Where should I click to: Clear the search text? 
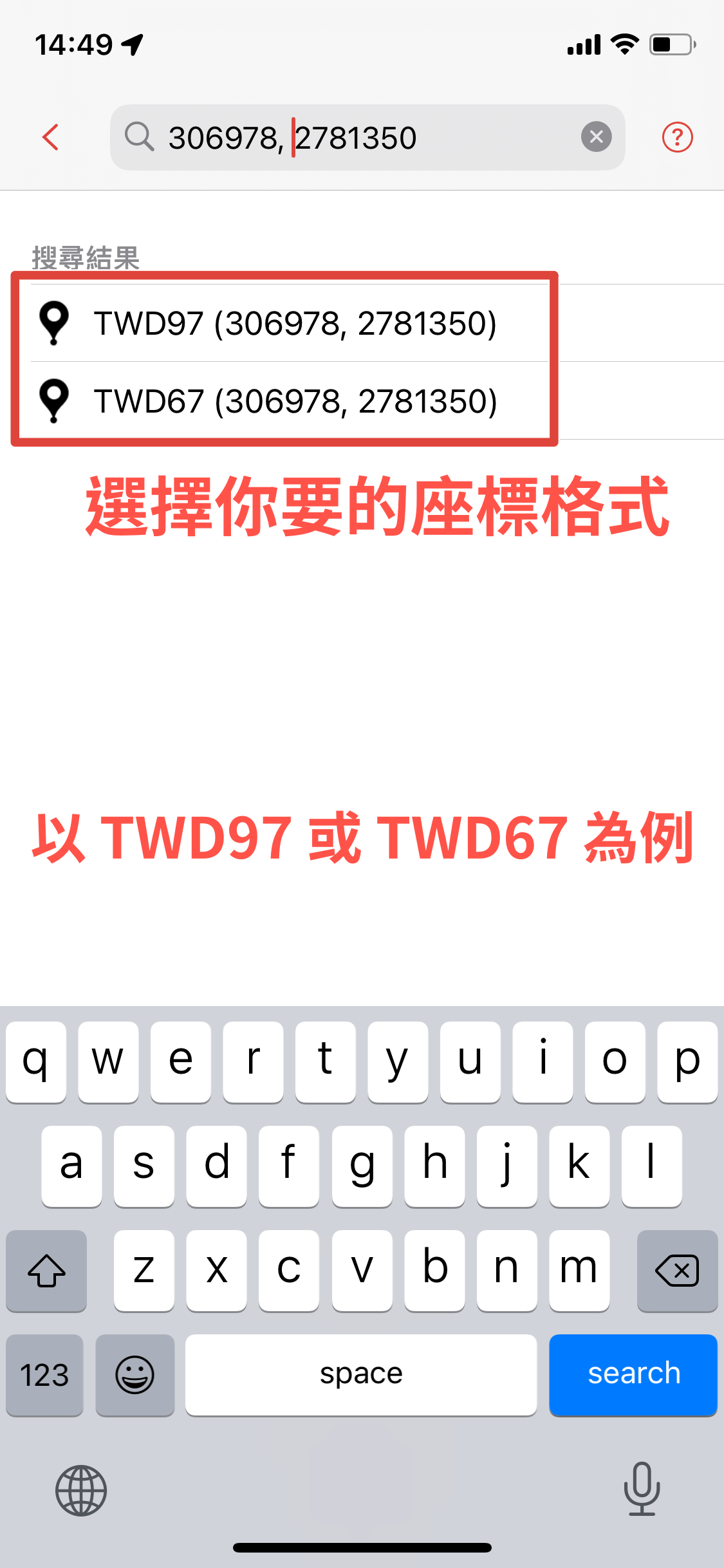(596, 136)
